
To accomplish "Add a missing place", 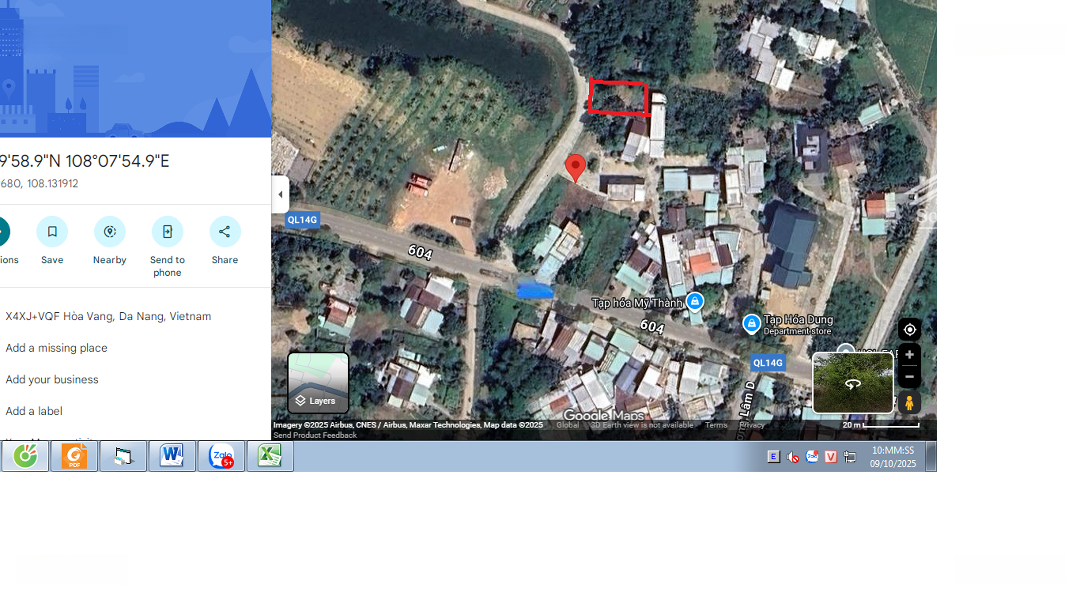I will tap(56, 348).
